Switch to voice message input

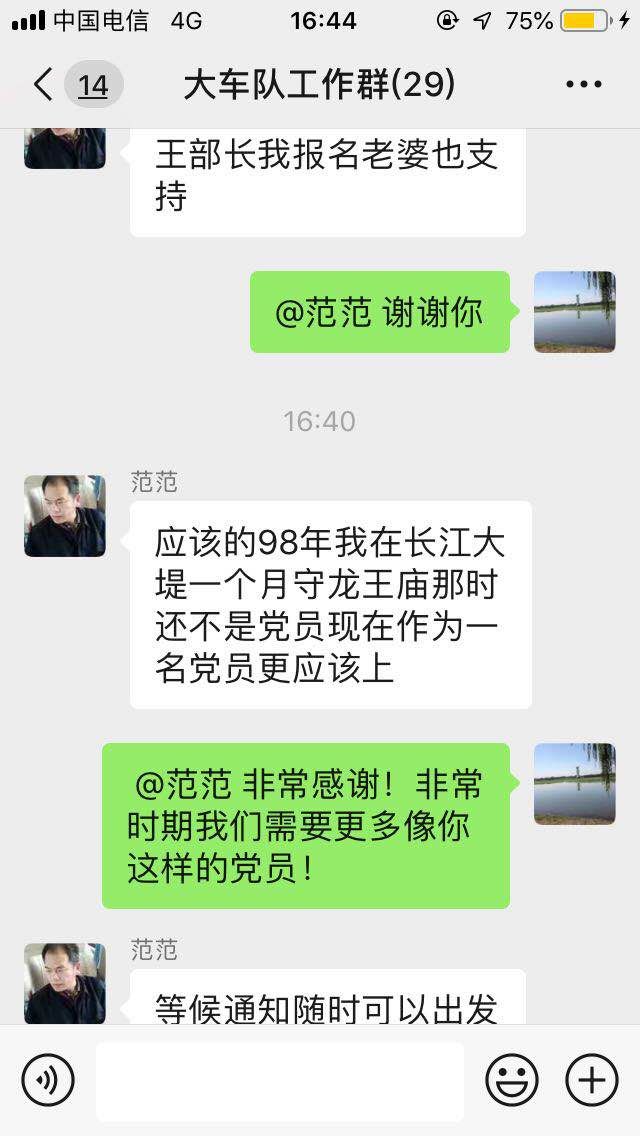point(48,1080)
